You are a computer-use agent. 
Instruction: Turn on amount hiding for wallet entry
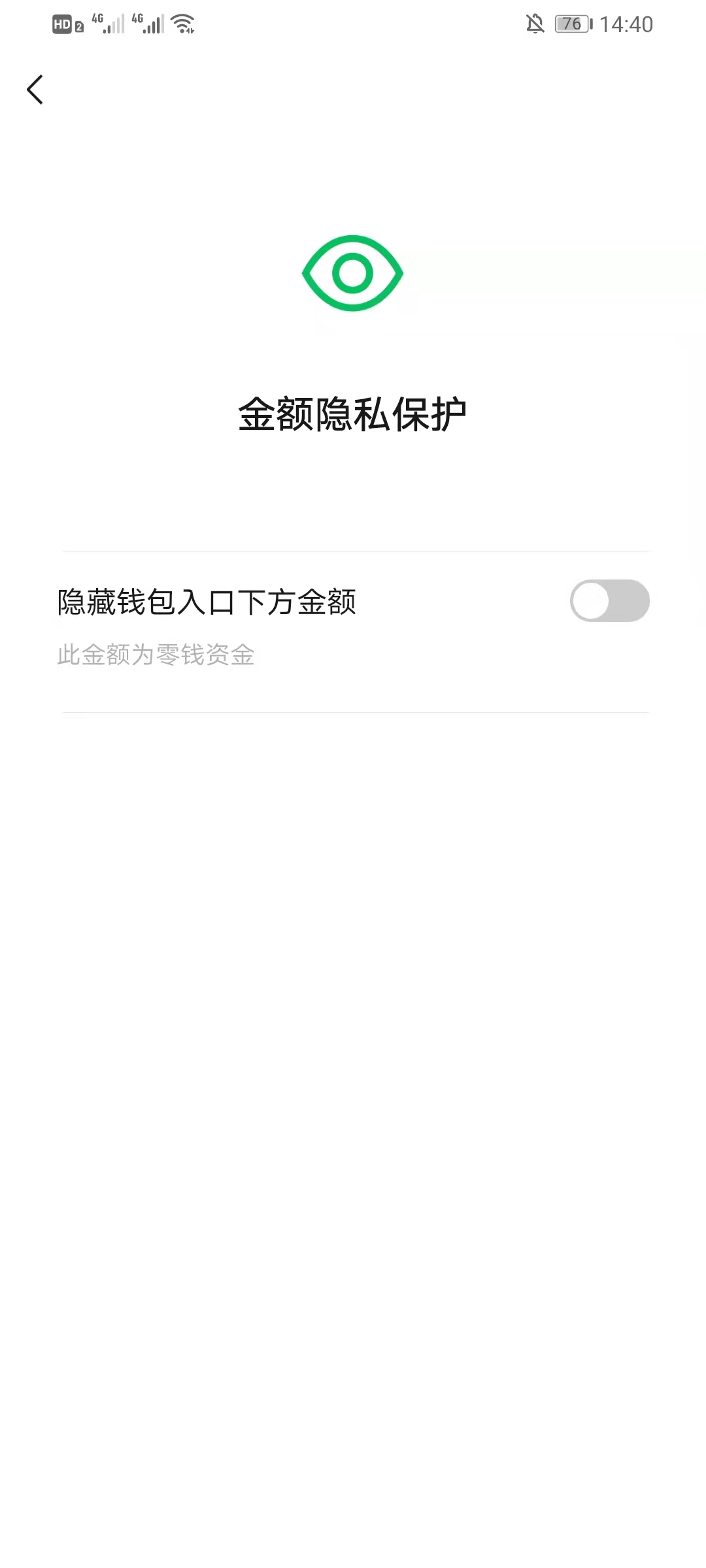click(x=609, y=600)
